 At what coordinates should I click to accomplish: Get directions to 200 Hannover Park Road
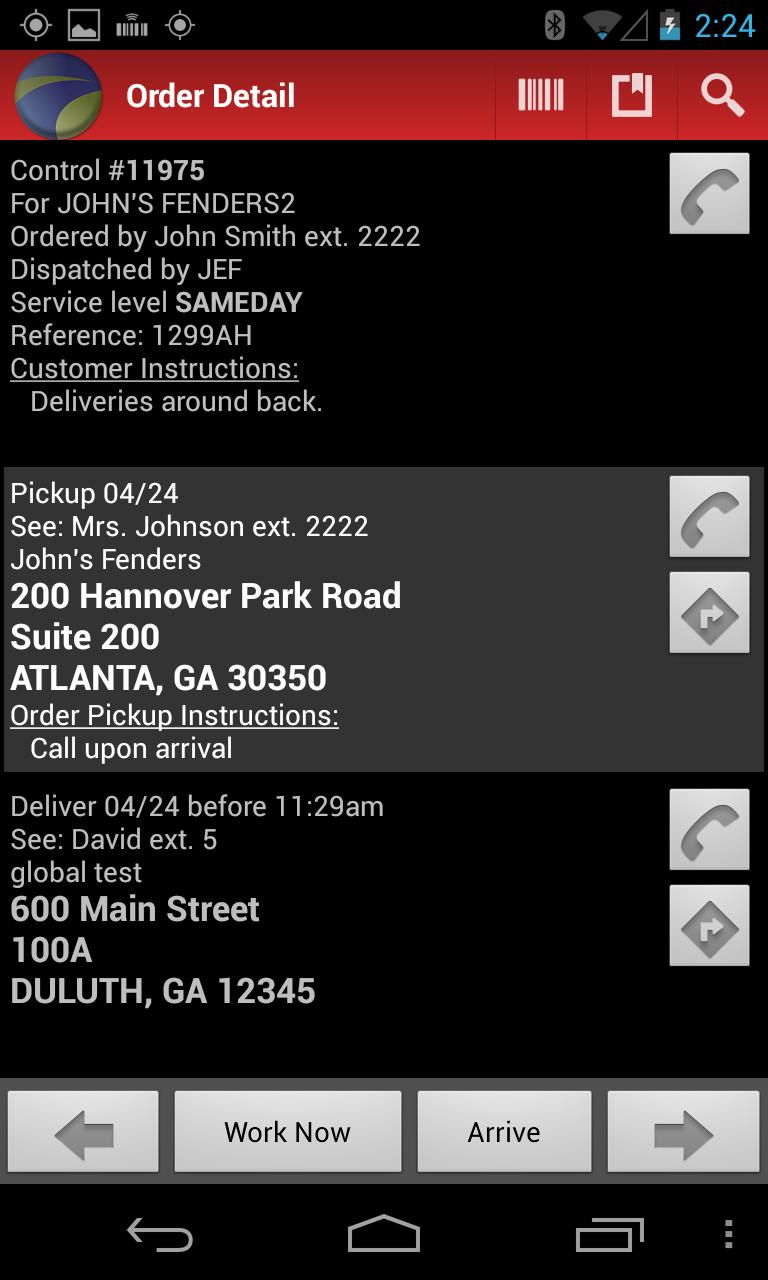click(x=709, y=613)
